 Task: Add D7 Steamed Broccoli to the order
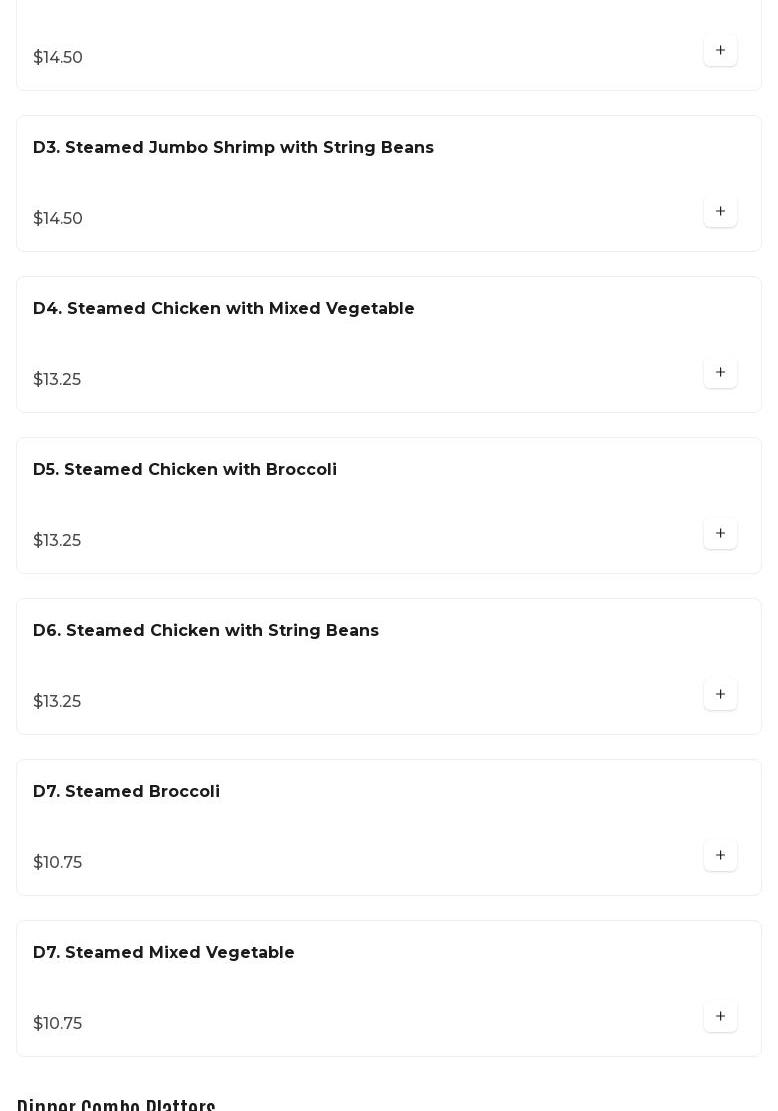(720, 855)
